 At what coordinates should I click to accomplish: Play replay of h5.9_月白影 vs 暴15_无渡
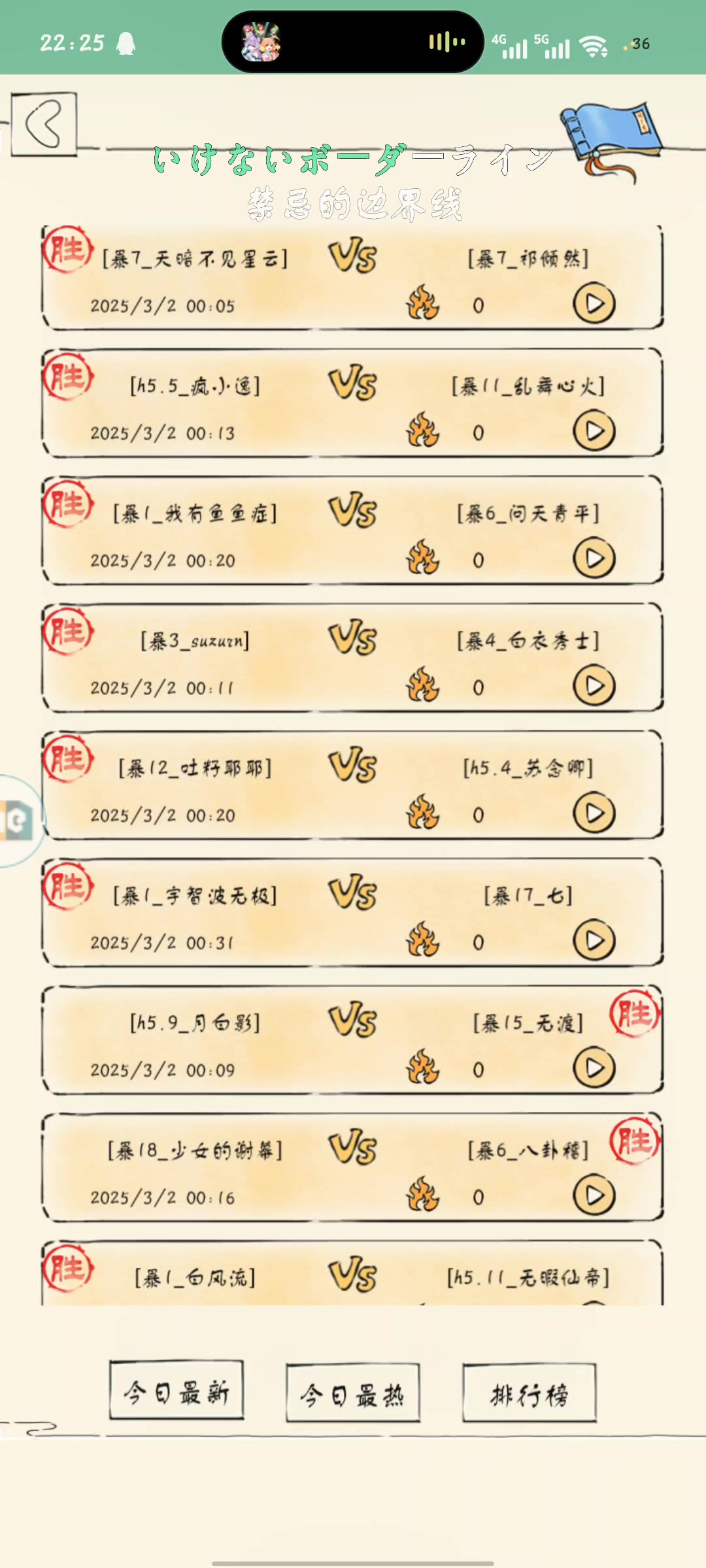[x=594, y=1068]
